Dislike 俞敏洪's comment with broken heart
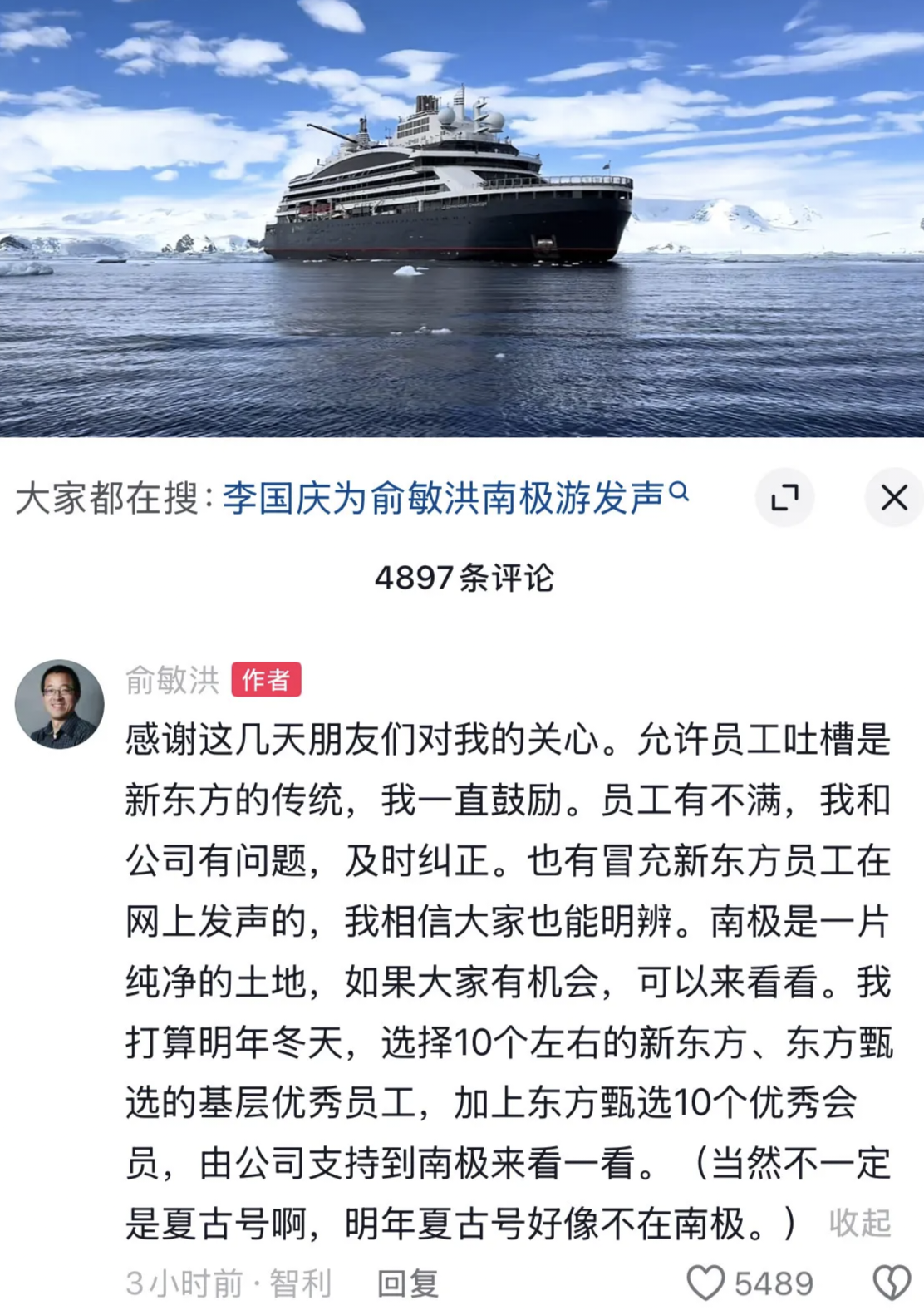This screenshot has width=924, height=1310. pos(892,1283)
